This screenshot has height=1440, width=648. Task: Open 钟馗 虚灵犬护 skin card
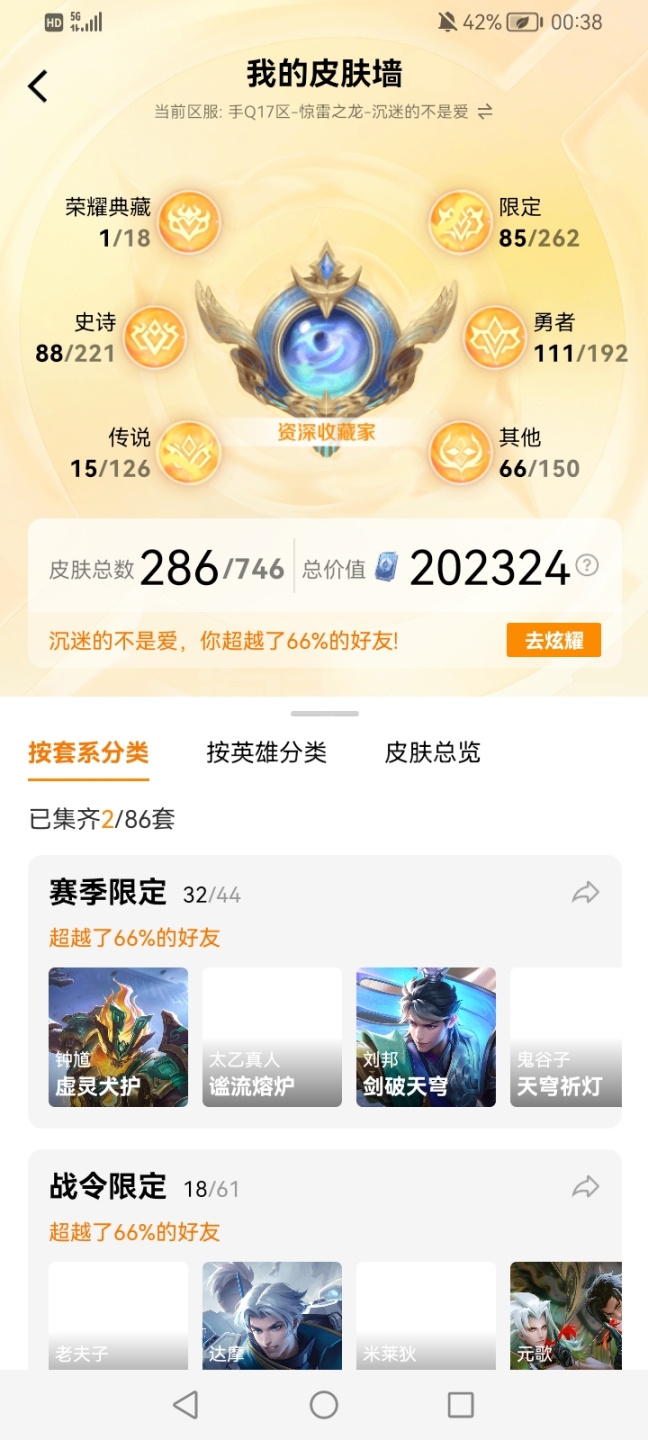coord(118,1037)
